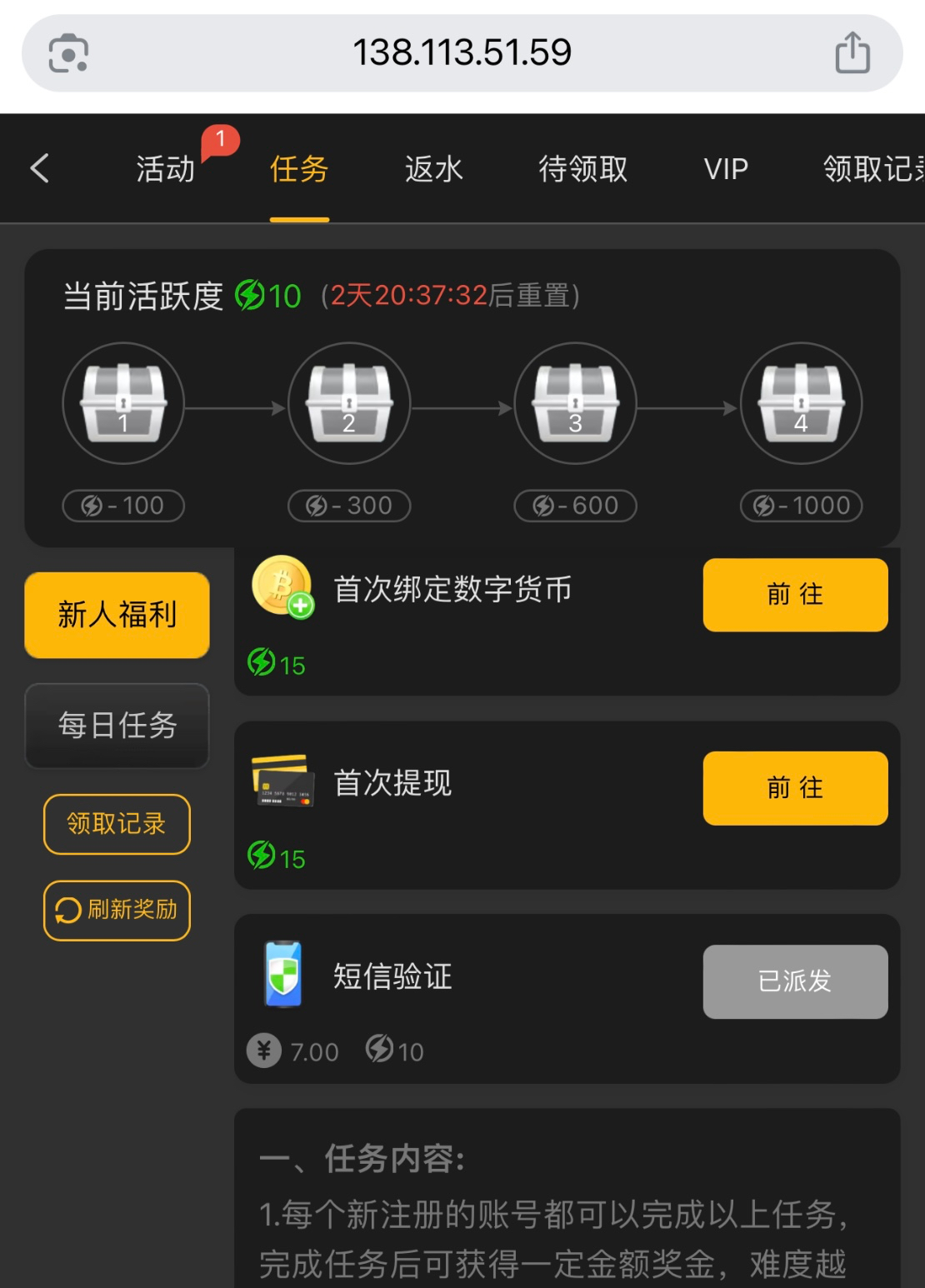
Task: Tap 前往 for 首次绑定数字货币
Action: 795,595
